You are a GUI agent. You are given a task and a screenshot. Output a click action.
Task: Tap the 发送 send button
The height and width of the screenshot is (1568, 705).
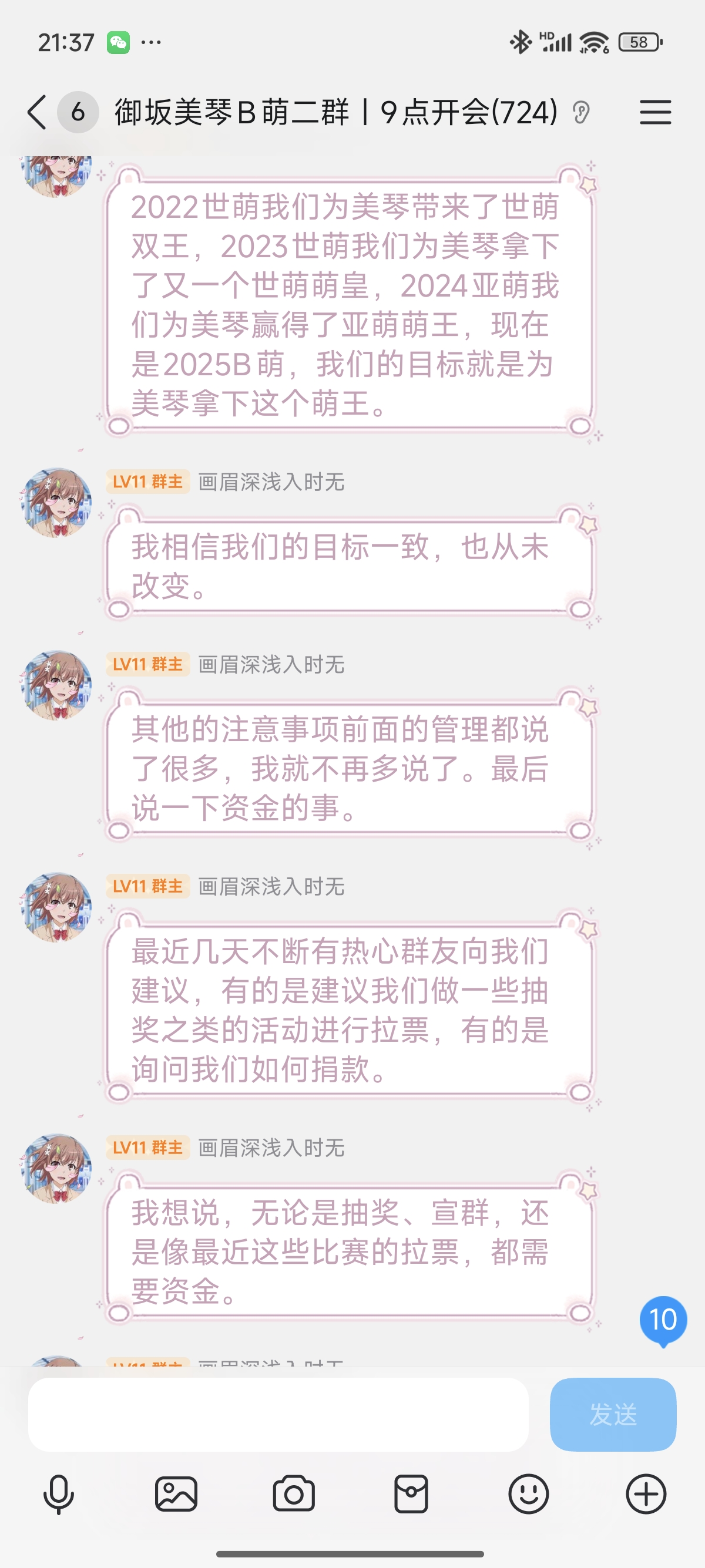(612, 1414)
